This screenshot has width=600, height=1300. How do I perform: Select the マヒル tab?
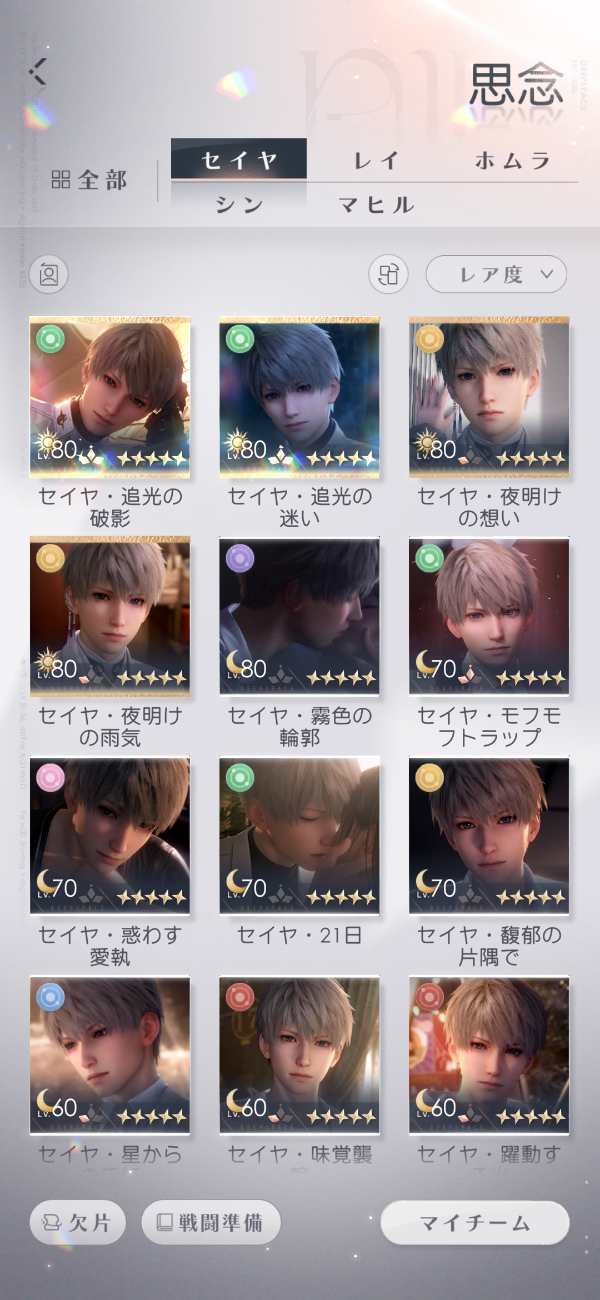pos(376,205)
